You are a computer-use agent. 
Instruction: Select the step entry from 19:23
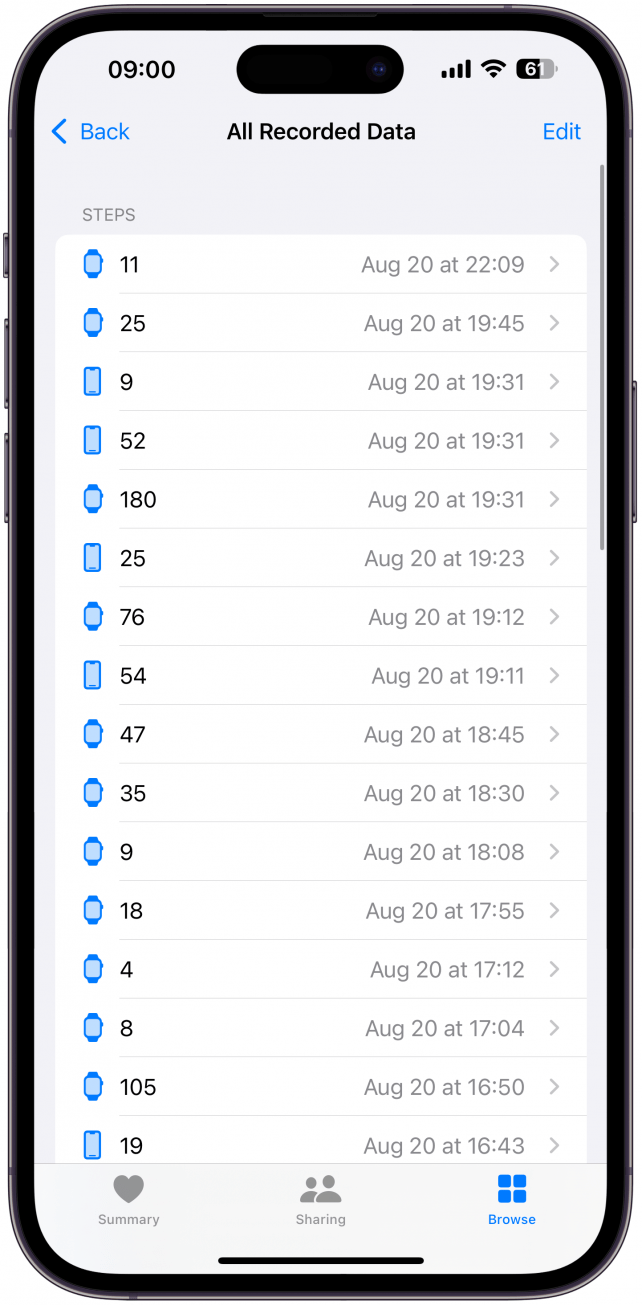click(x=320, y=559)
